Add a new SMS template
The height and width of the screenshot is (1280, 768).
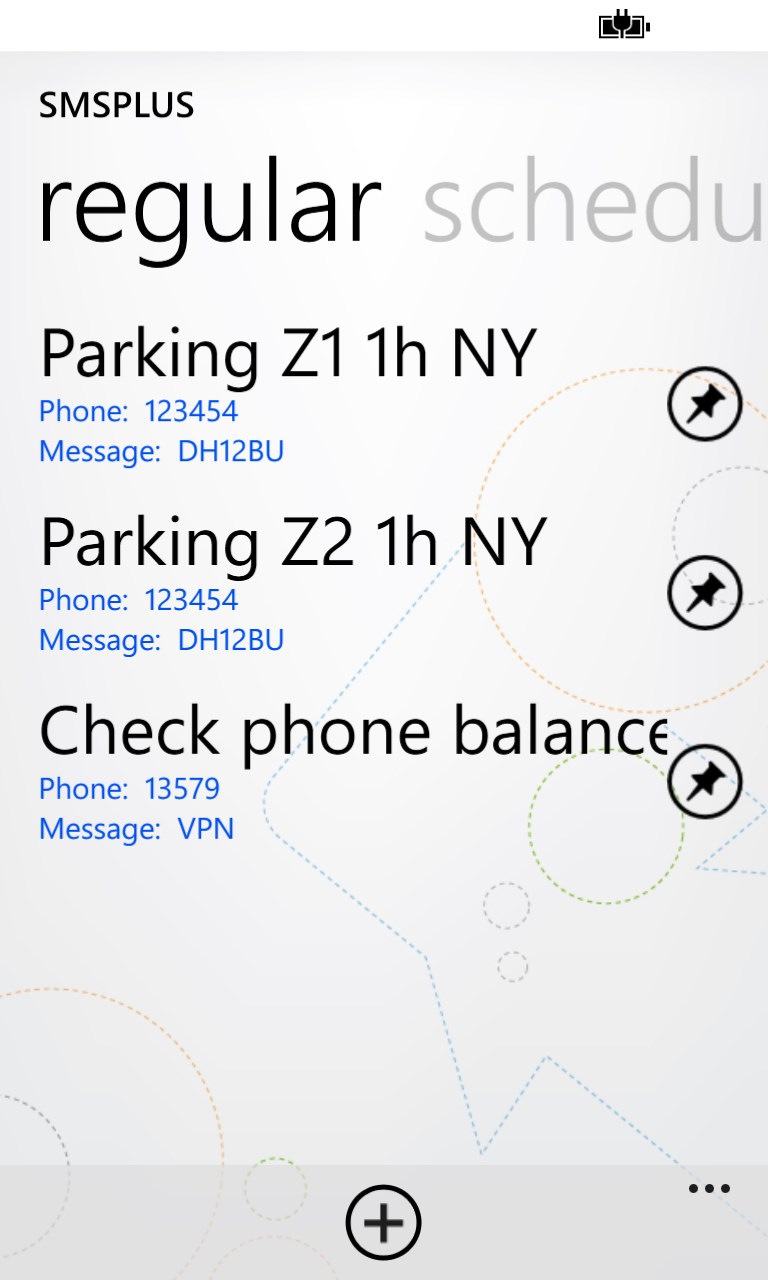383,1222
